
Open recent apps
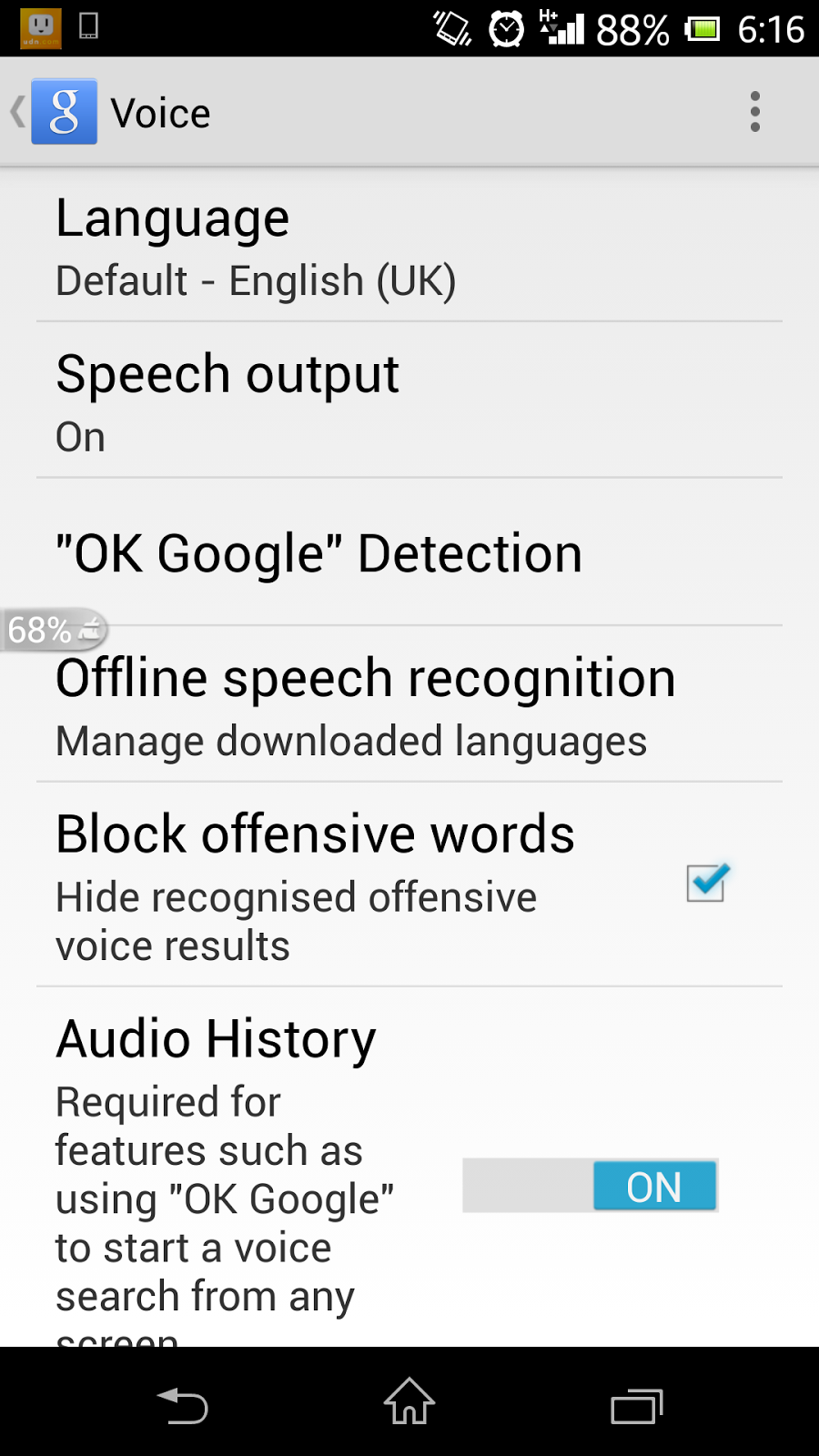coord(636,1405)
